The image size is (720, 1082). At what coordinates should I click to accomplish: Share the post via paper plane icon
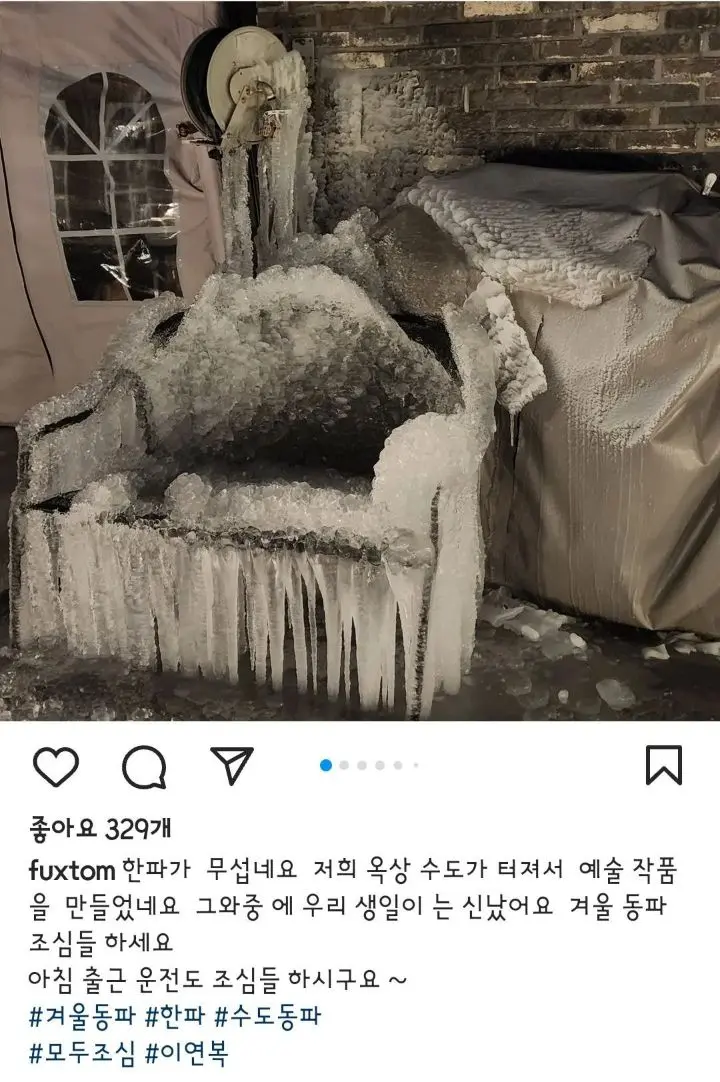(232, 765)
